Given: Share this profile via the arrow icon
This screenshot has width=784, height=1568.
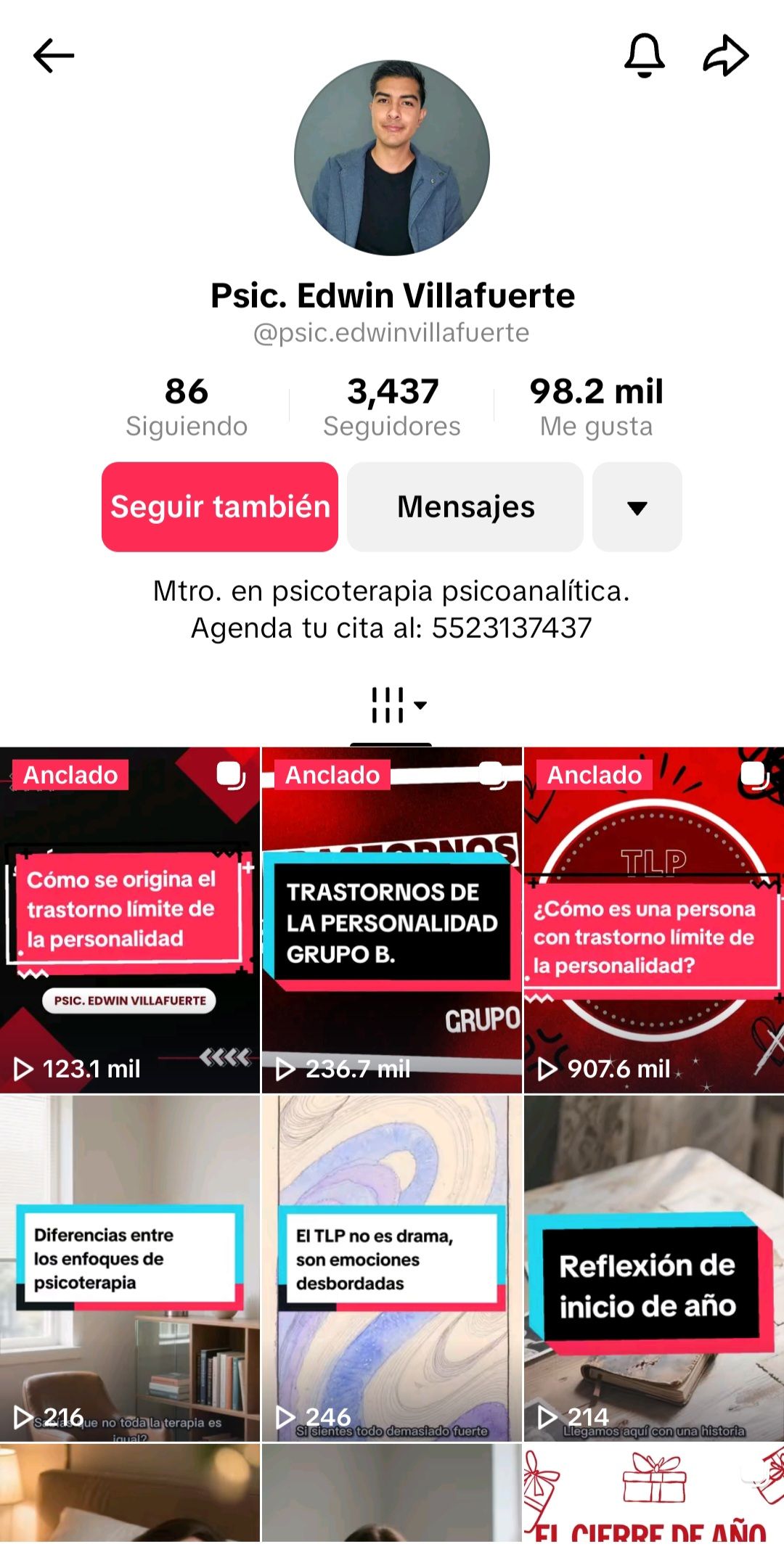Looking at the screenshot, I should click(725, 56).
